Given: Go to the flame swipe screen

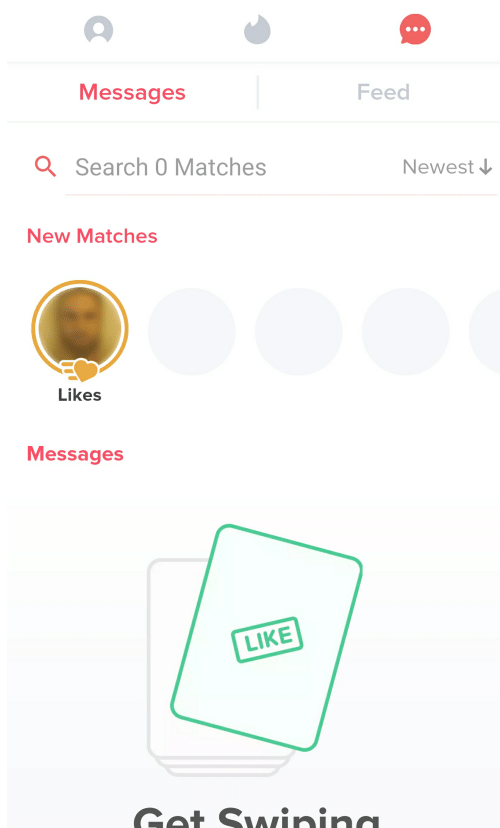Looking at the screenshot, I should click(257, 30).
